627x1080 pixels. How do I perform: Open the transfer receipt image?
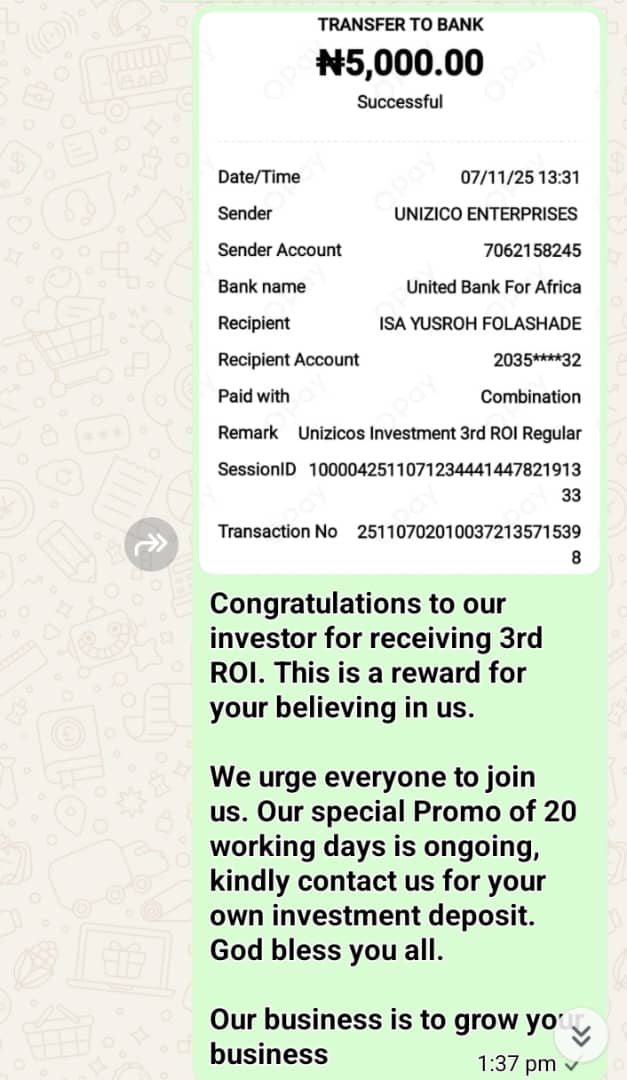[x=399, y=290]
